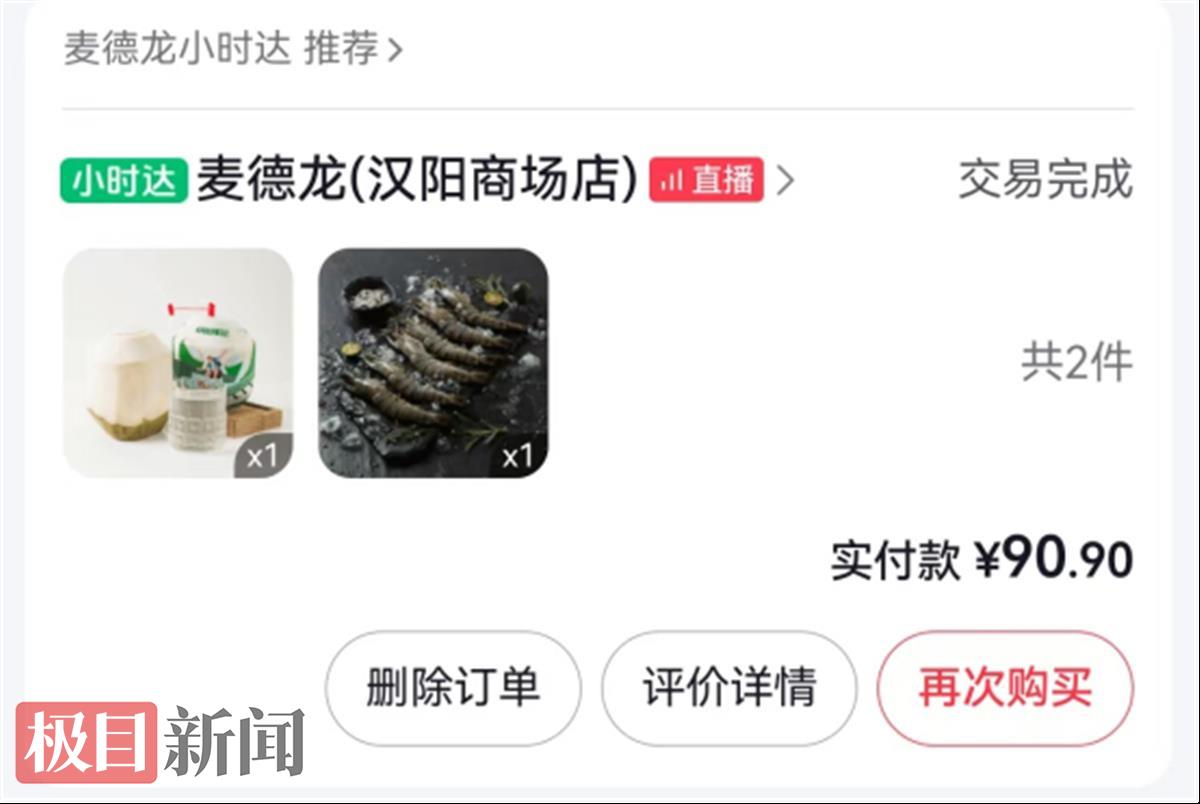This screenshot has width=1200, height=804.
Task: Tap 再次购买 to buy again
Action: click(1005, 688)
